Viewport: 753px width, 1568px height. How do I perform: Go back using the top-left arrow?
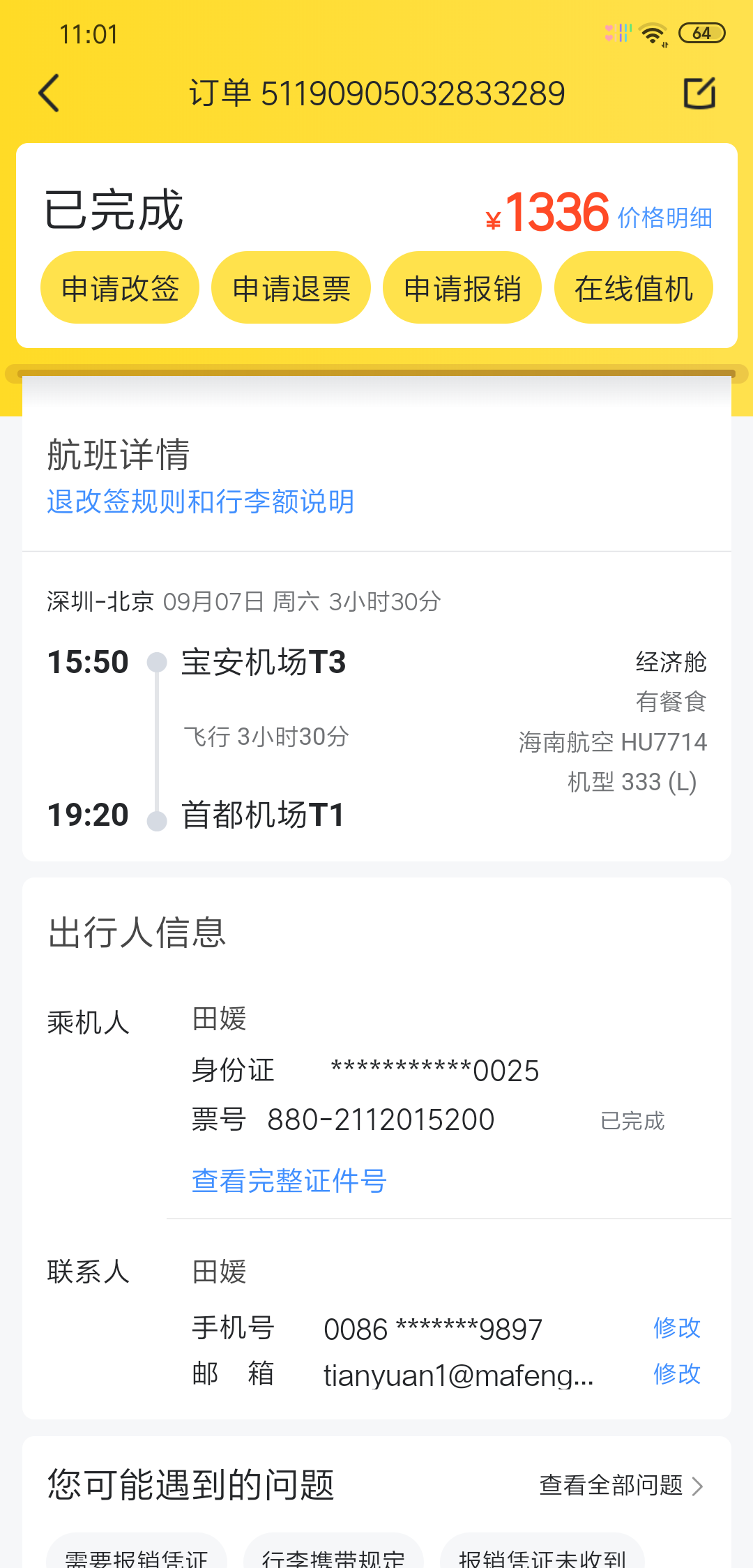[x=49, y=93]
